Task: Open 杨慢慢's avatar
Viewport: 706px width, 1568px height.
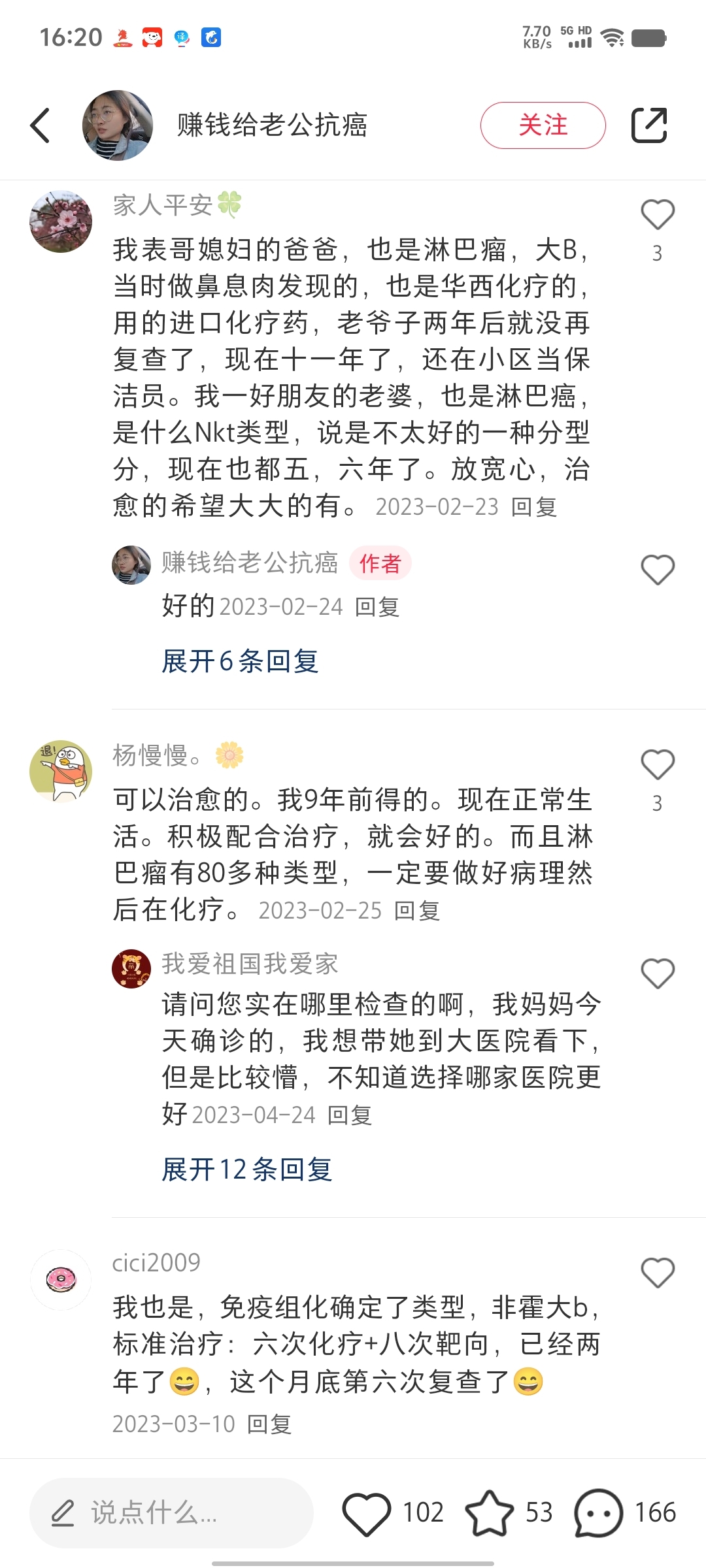Action: tap(61, 771)
